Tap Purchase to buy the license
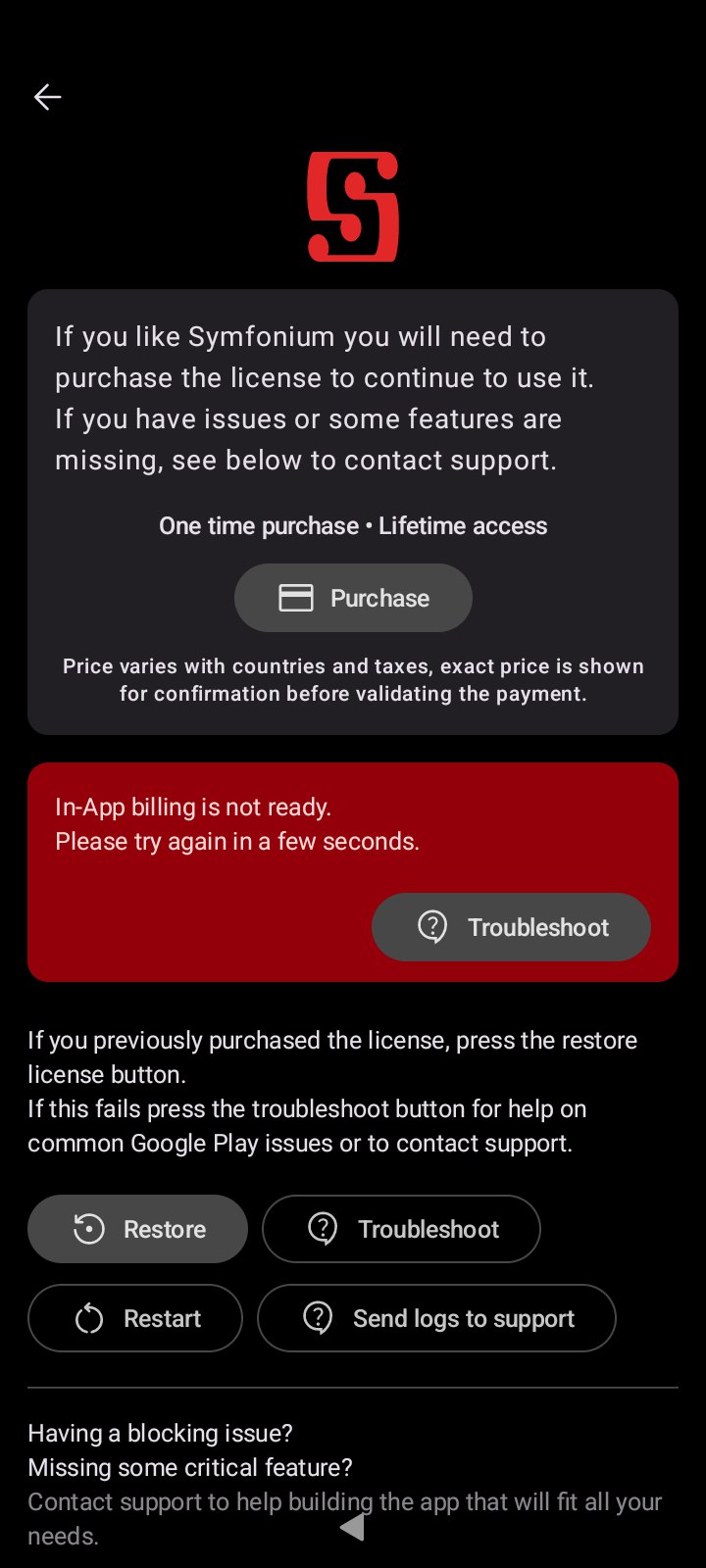This screenshot has width=706, height=1568. point(353,598)
